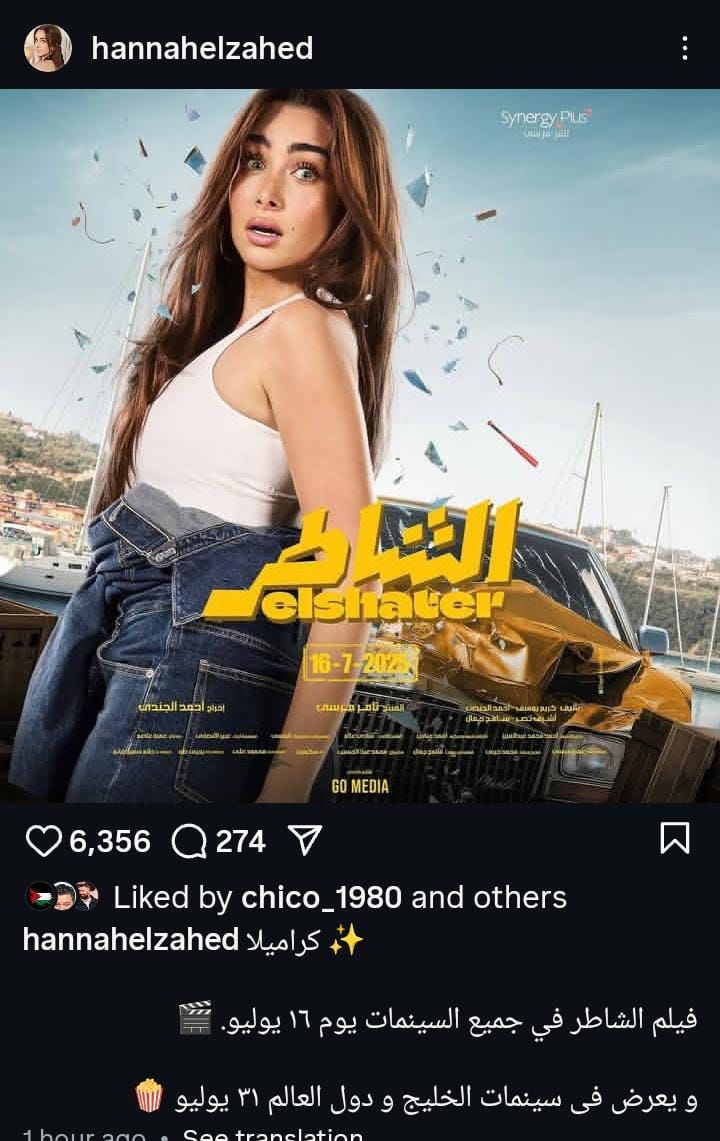Viewport: 720px width, 1141px height.
Task: Open hannahelzahed's profile picture
Action: click(47, 48)
